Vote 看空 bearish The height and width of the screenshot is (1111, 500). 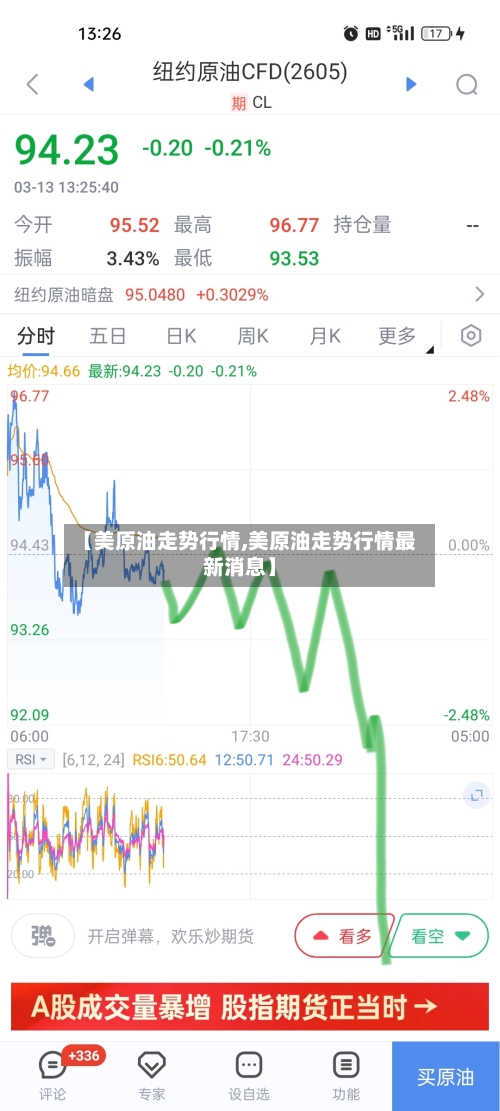pyautogui.click(x=441, y=936)
